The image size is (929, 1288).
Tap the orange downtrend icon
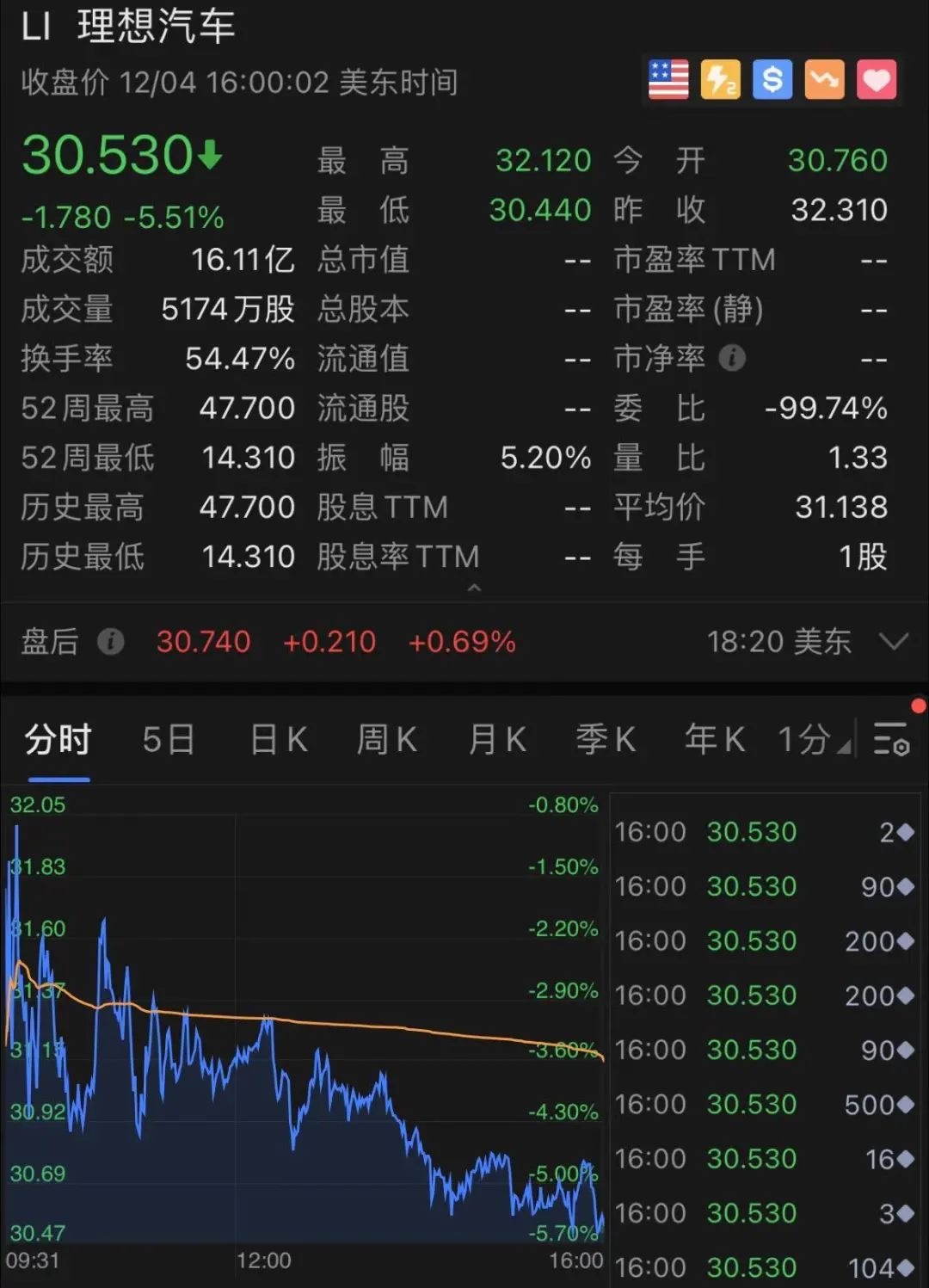[824, 81]
